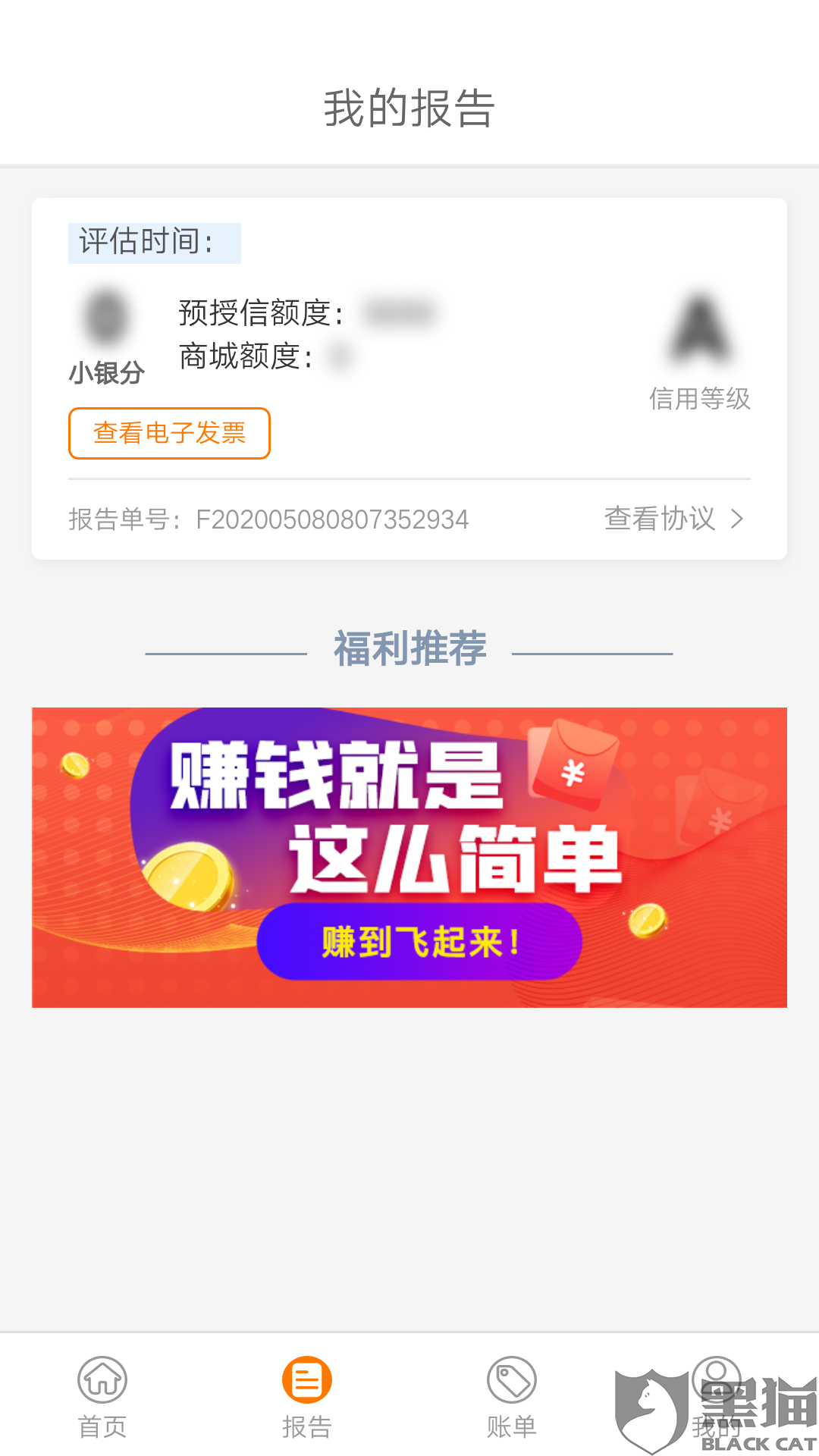Switch to the 首页 tab
This screenshot has width=819, height=1456.
[x=102, y=1398]
